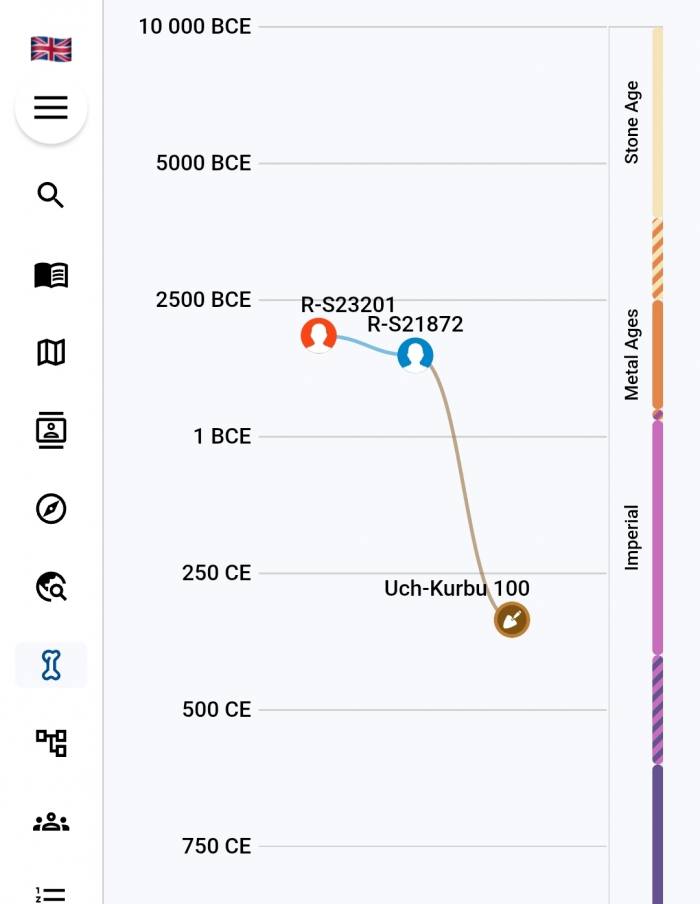This screenshot has width=700, height=904.
Task: Open the hamburger menu
Action: 51,108
